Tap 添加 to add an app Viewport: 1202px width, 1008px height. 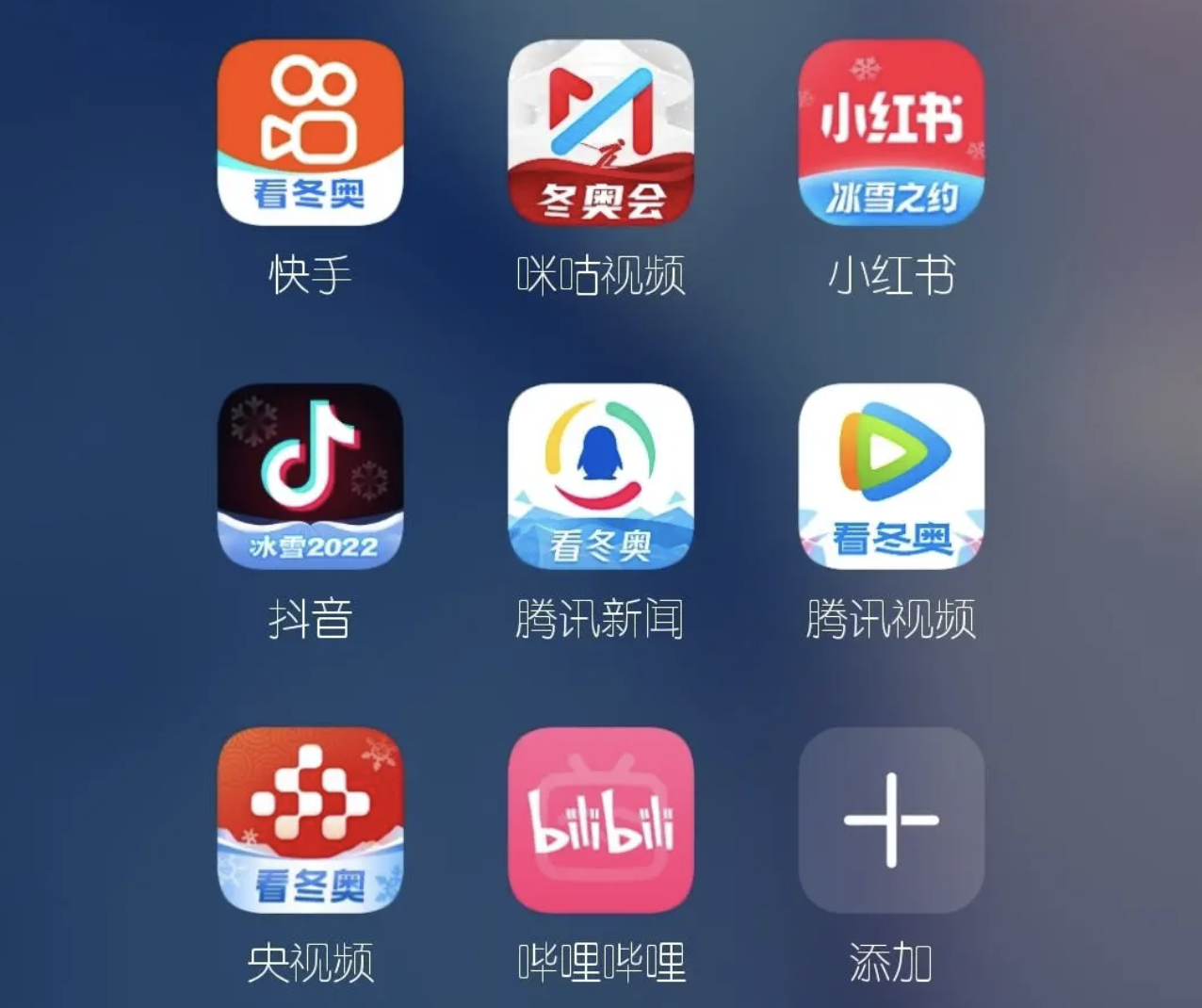point(891,820)
